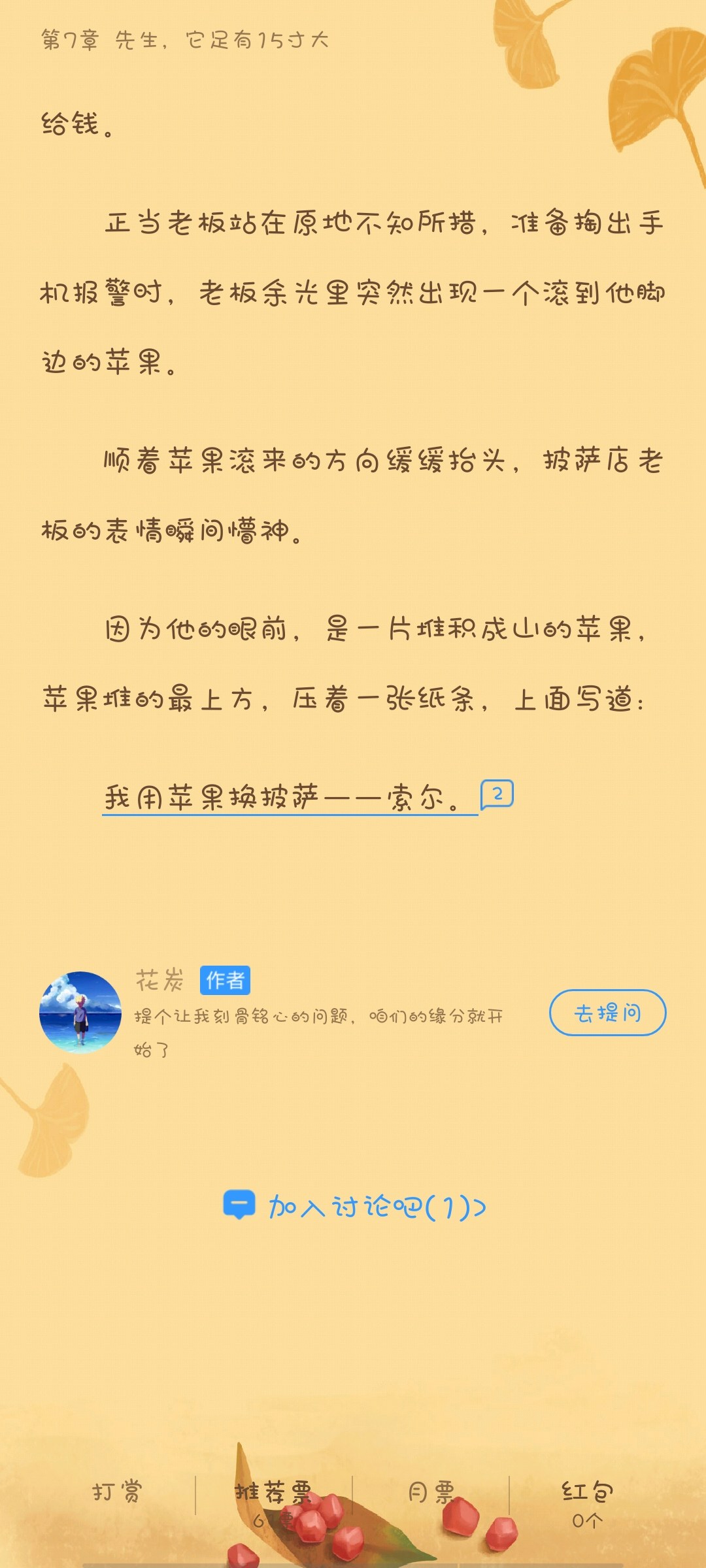Tap the 去提问 button
This screenshot has height=1568, width=706.
607,1013
